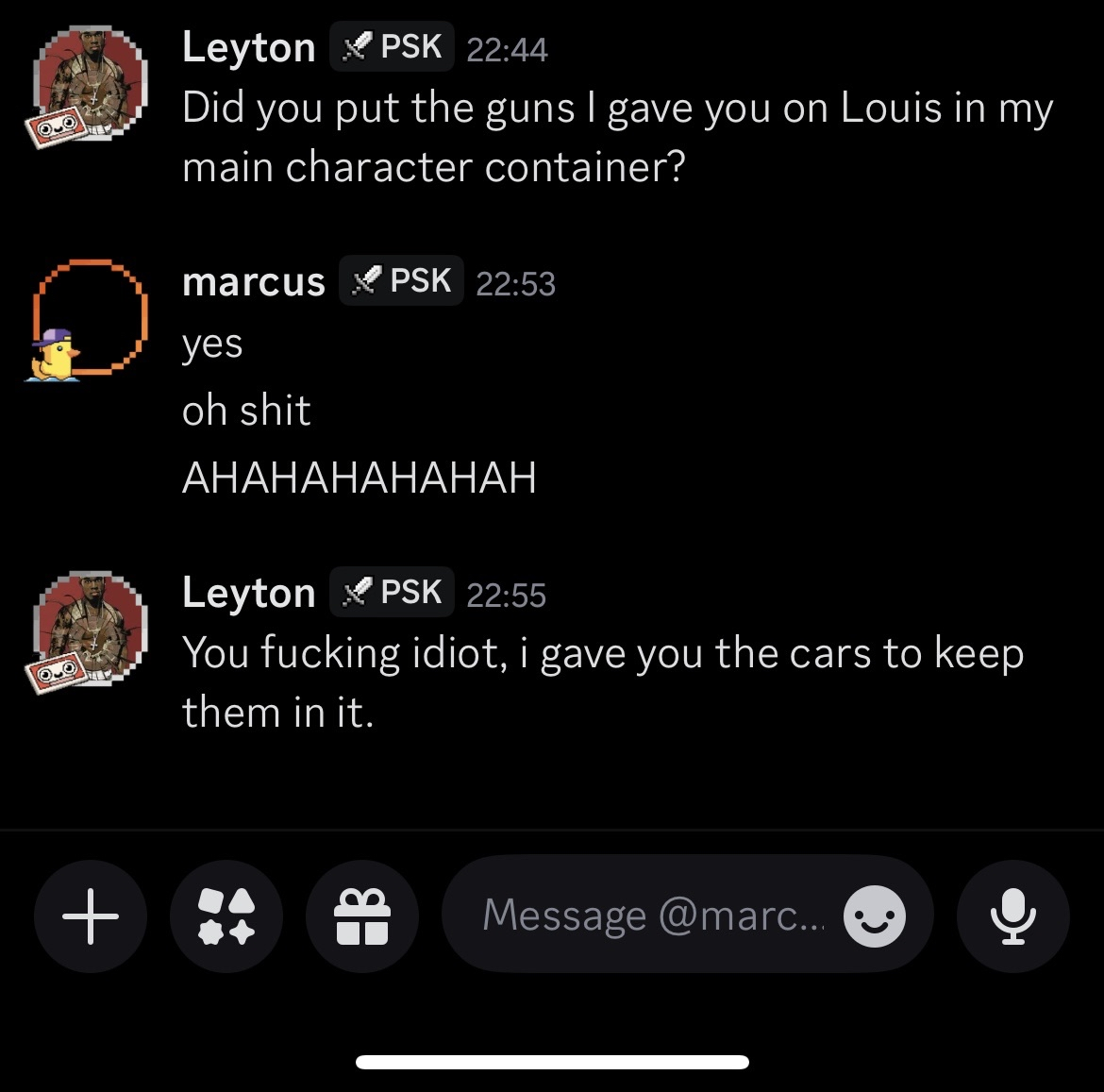
Task: Tap Leyton's username on the 22:55 message
Action: [249, 593]
